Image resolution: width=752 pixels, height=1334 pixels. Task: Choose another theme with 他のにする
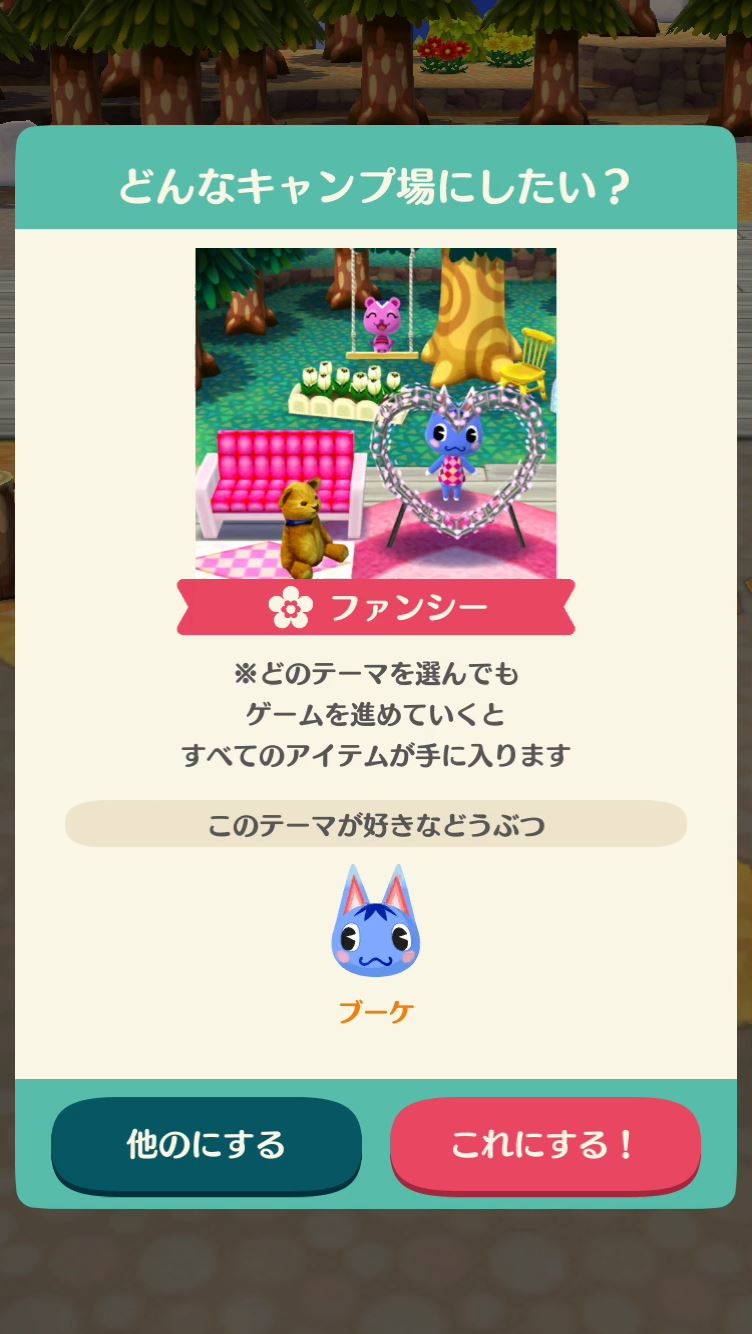pos(206,1145)
